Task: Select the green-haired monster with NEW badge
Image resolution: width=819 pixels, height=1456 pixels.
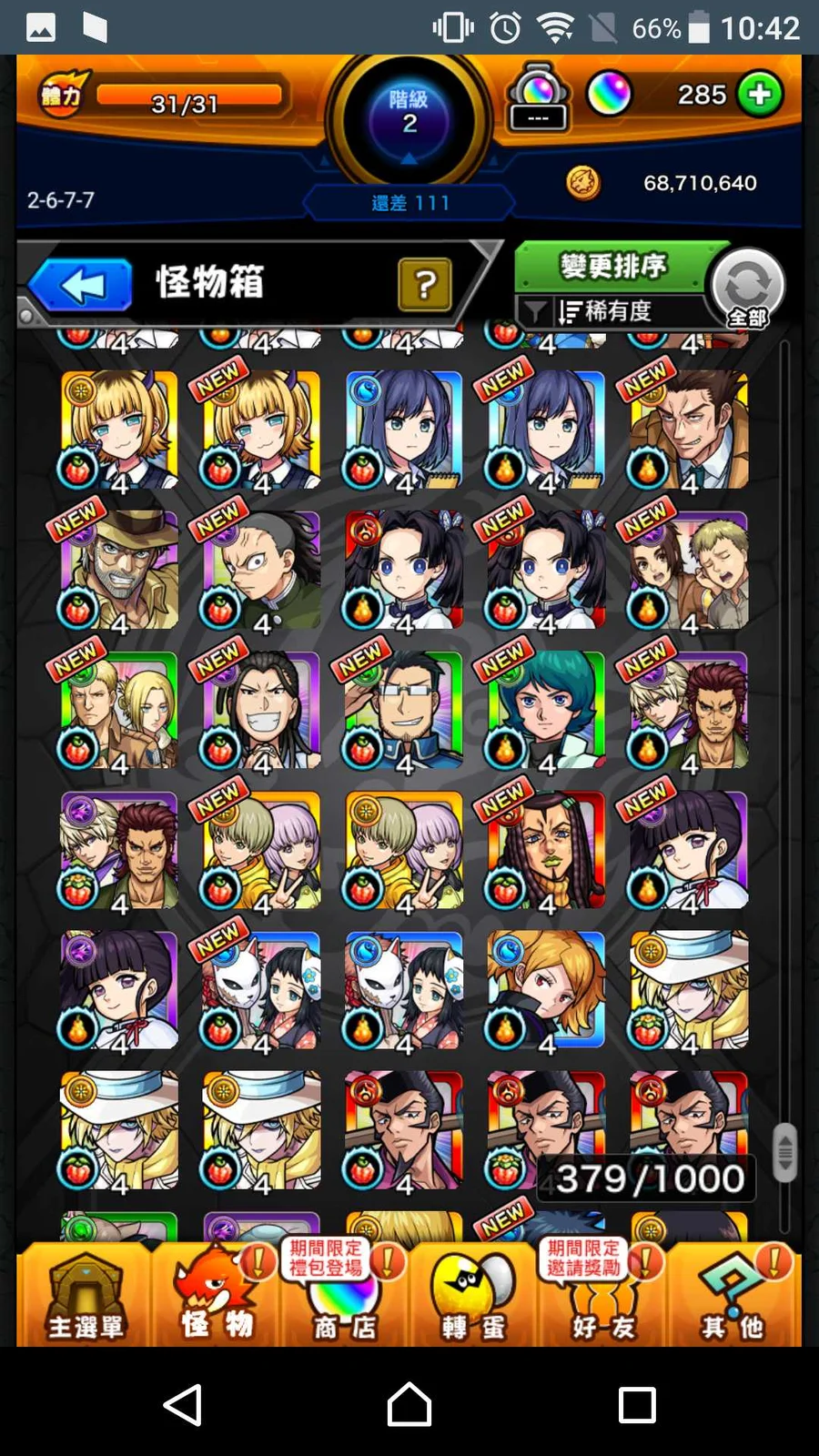Action: pyautogui.click(x=546, y=710)
